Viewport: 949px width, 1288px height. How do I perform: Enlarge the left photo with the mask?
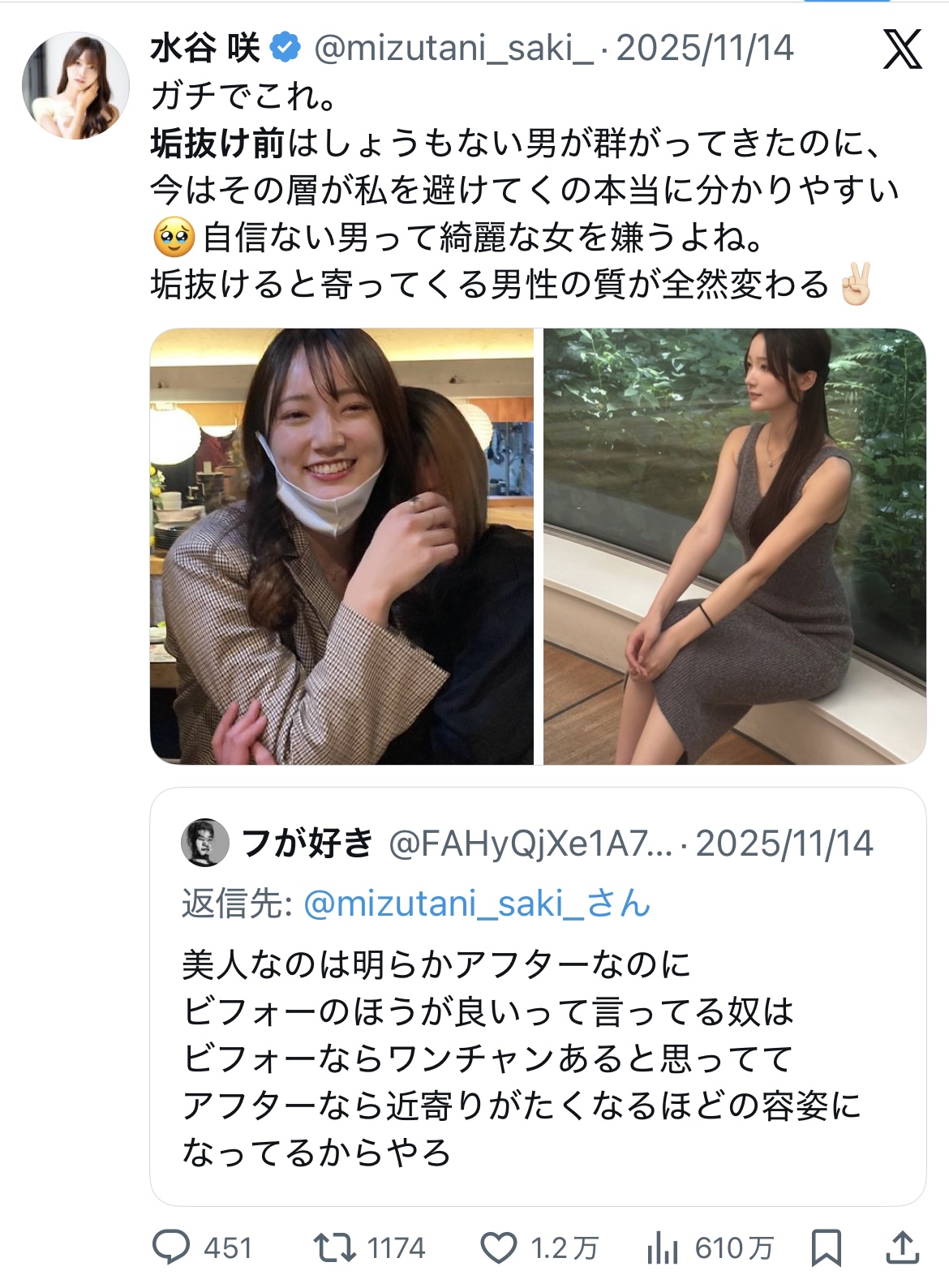coord(341,546)
